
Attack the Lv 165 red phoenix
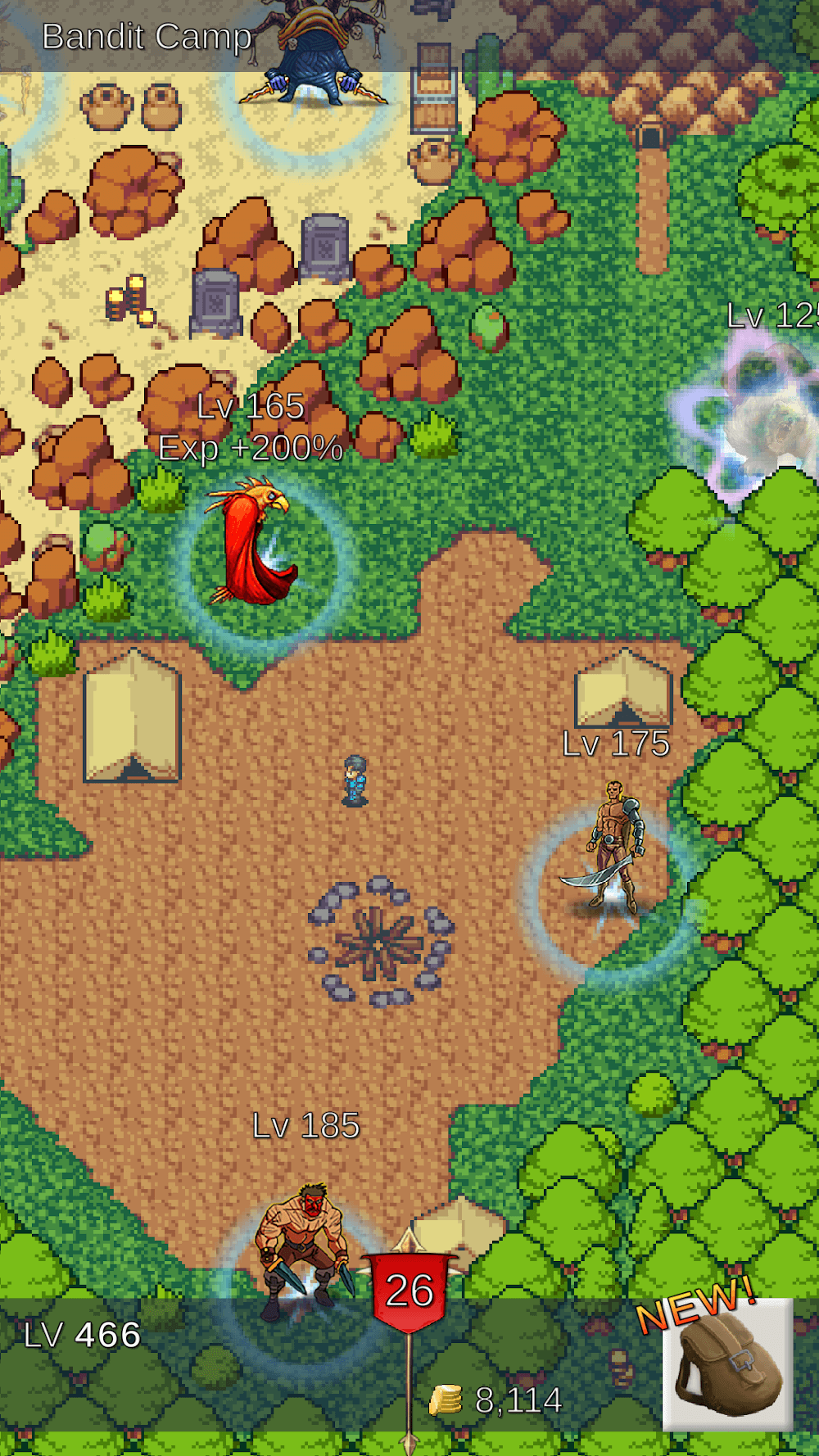click(x=253, y=544)
